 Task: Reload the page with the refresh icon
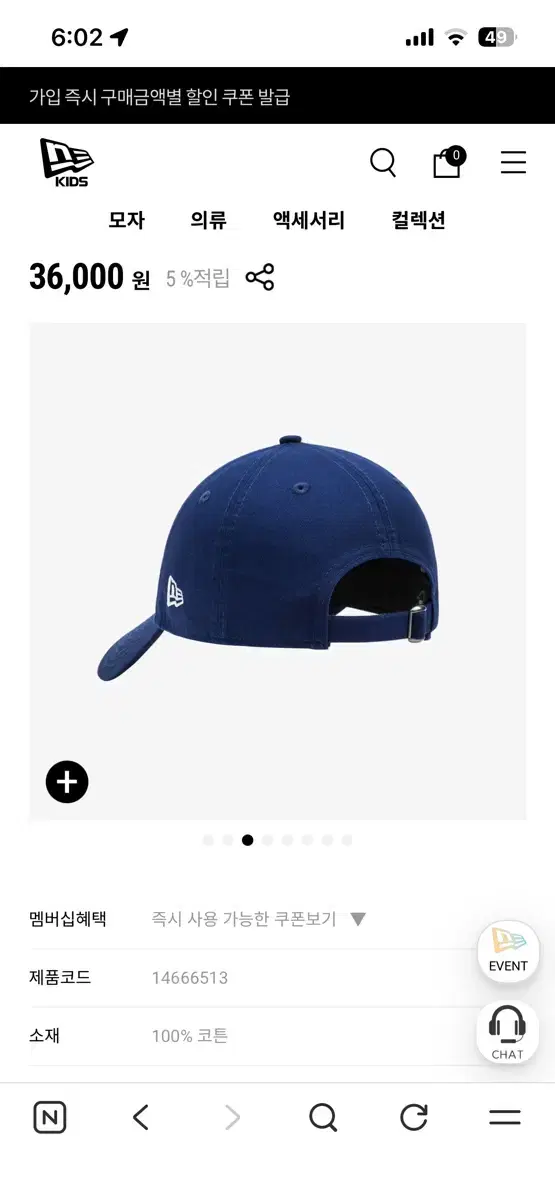pyautogui.click(x=414, y=1117)
